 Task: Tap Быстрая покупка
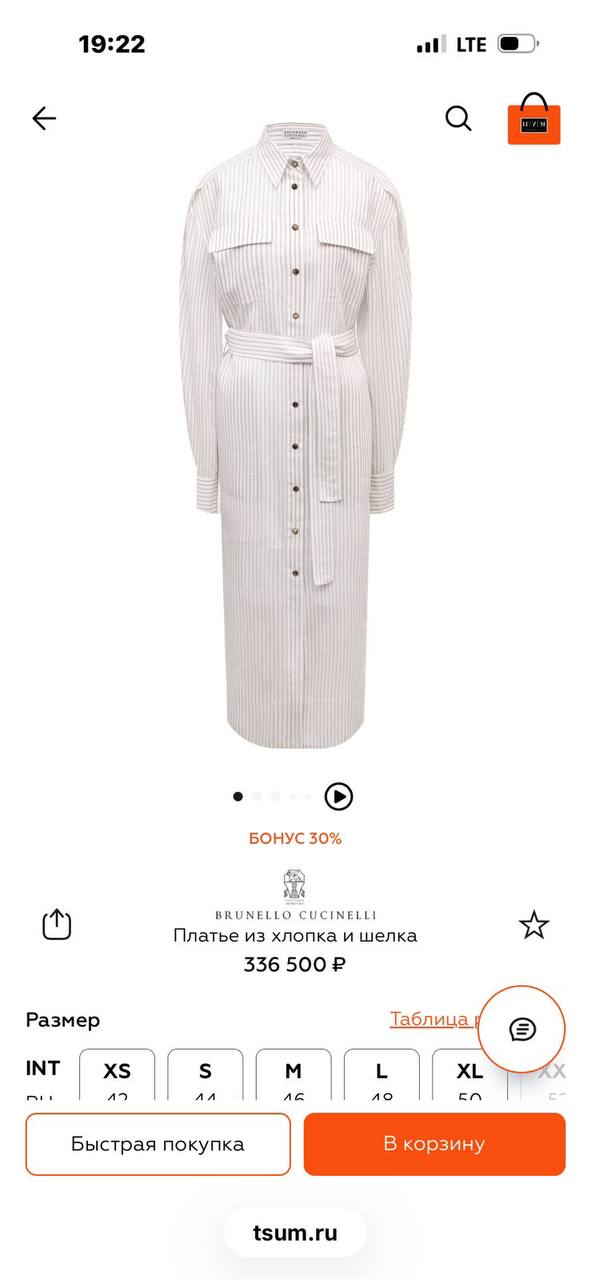tap(158, 1144)
